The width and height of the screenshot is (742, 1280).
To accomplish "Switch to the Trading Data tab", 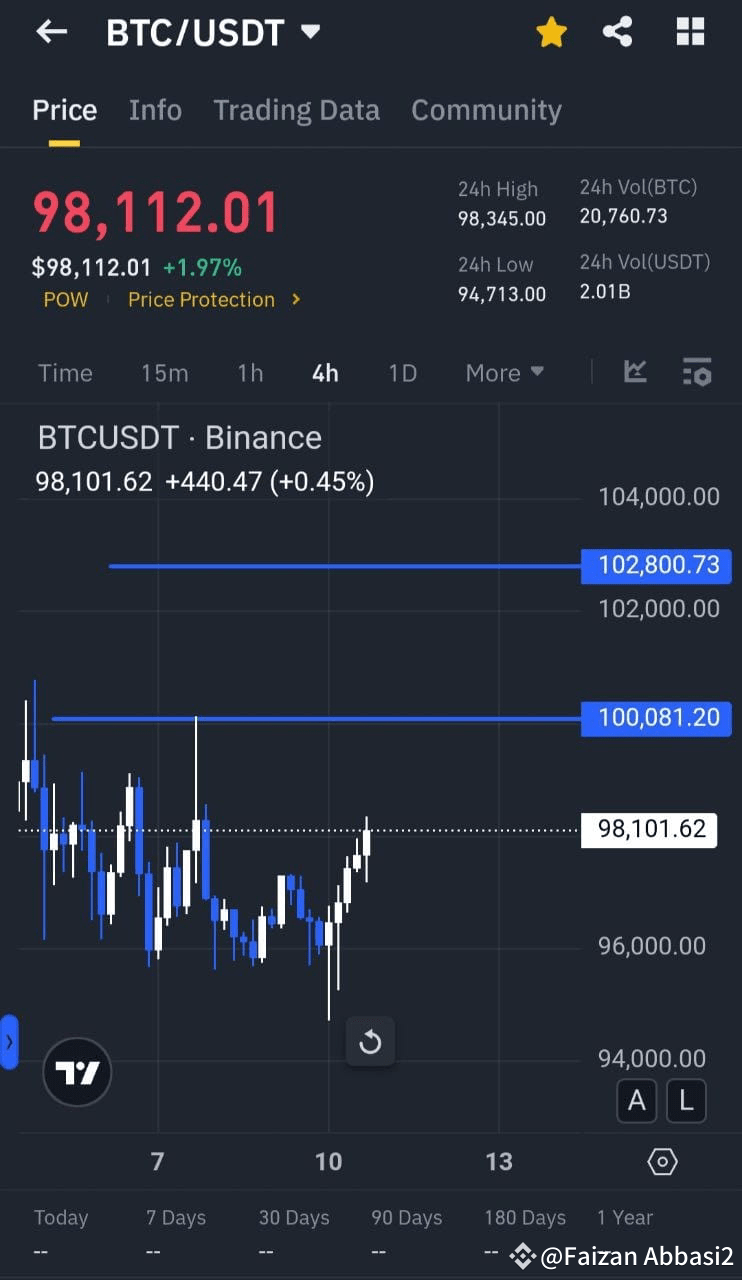I will pyautogui.click(x=296, y=110).
